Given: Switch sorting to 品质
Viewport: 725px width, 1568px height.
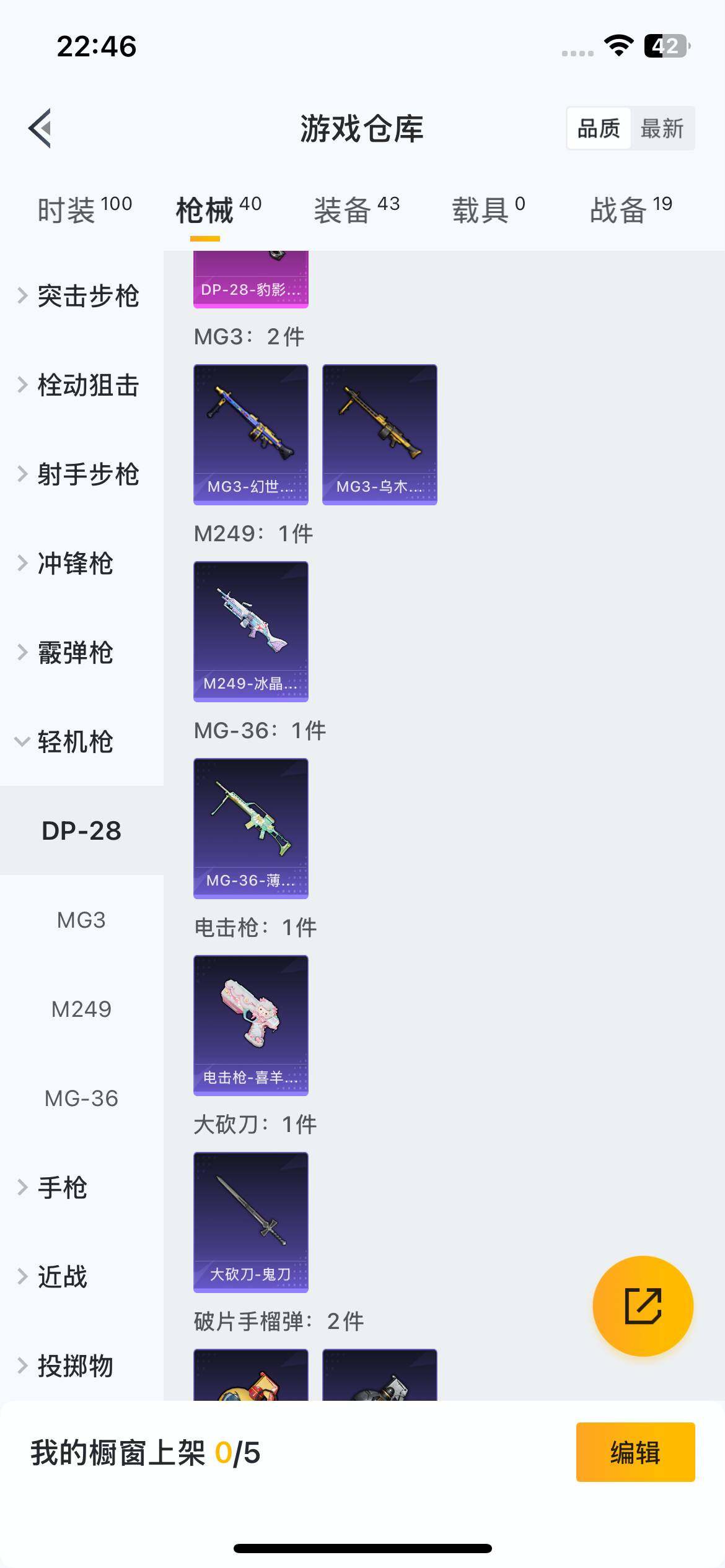Looking at the screenshot, I should pyautogui.click(x=597, y=128).
